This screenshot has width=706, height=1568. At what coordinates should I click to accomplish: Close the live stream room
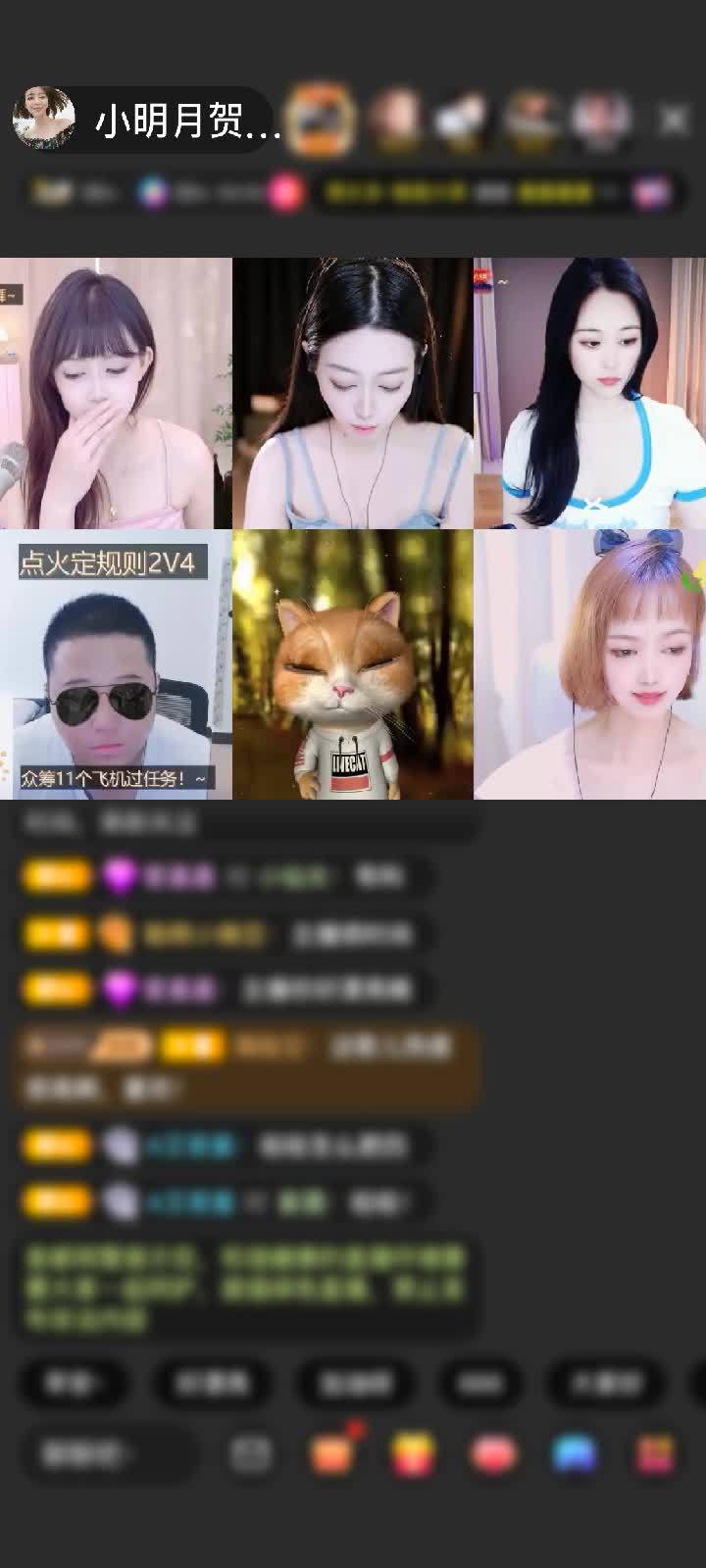[x=674, y=120]
